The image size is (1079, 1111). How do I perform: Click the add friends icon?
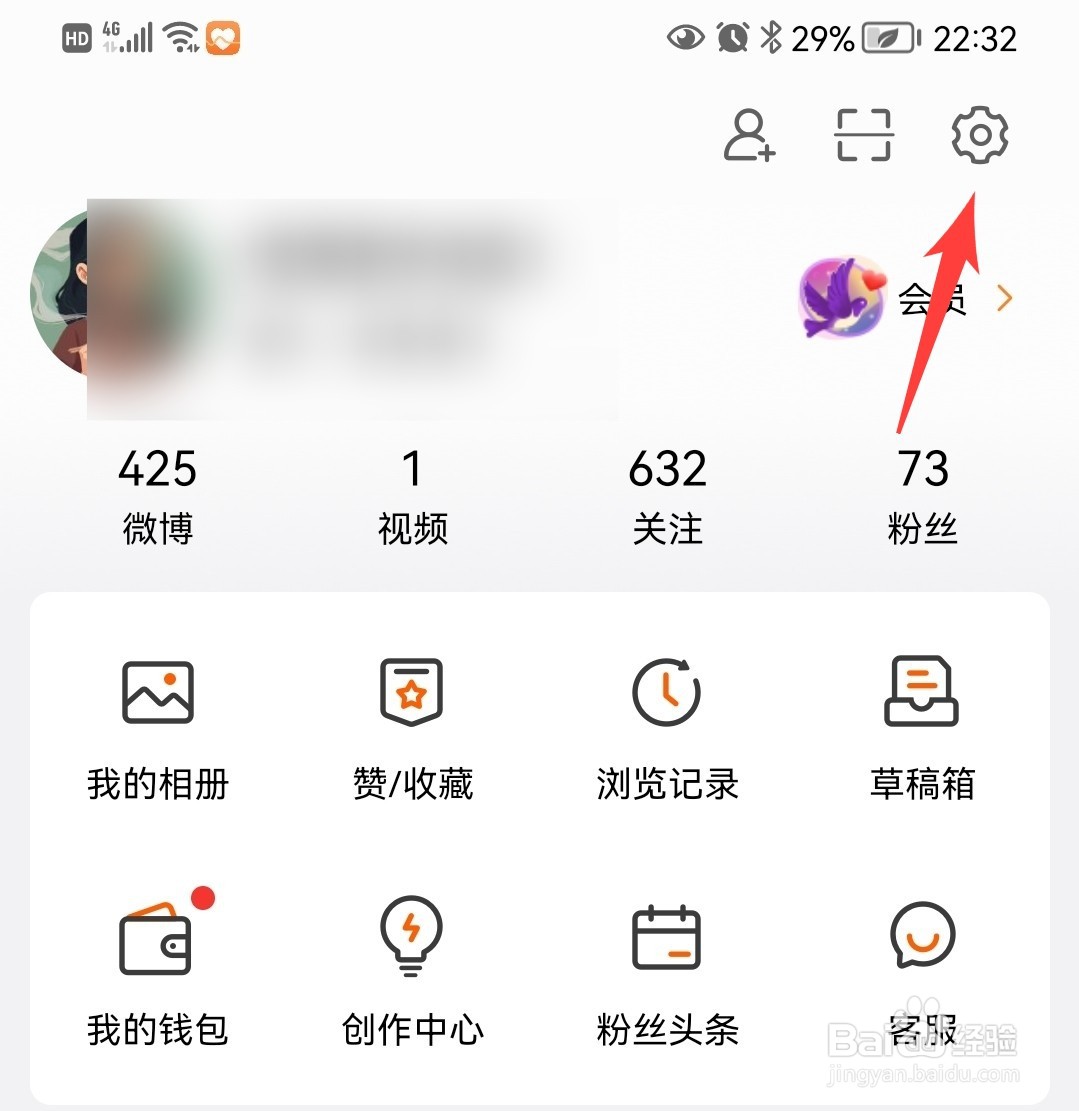point(750,135)
